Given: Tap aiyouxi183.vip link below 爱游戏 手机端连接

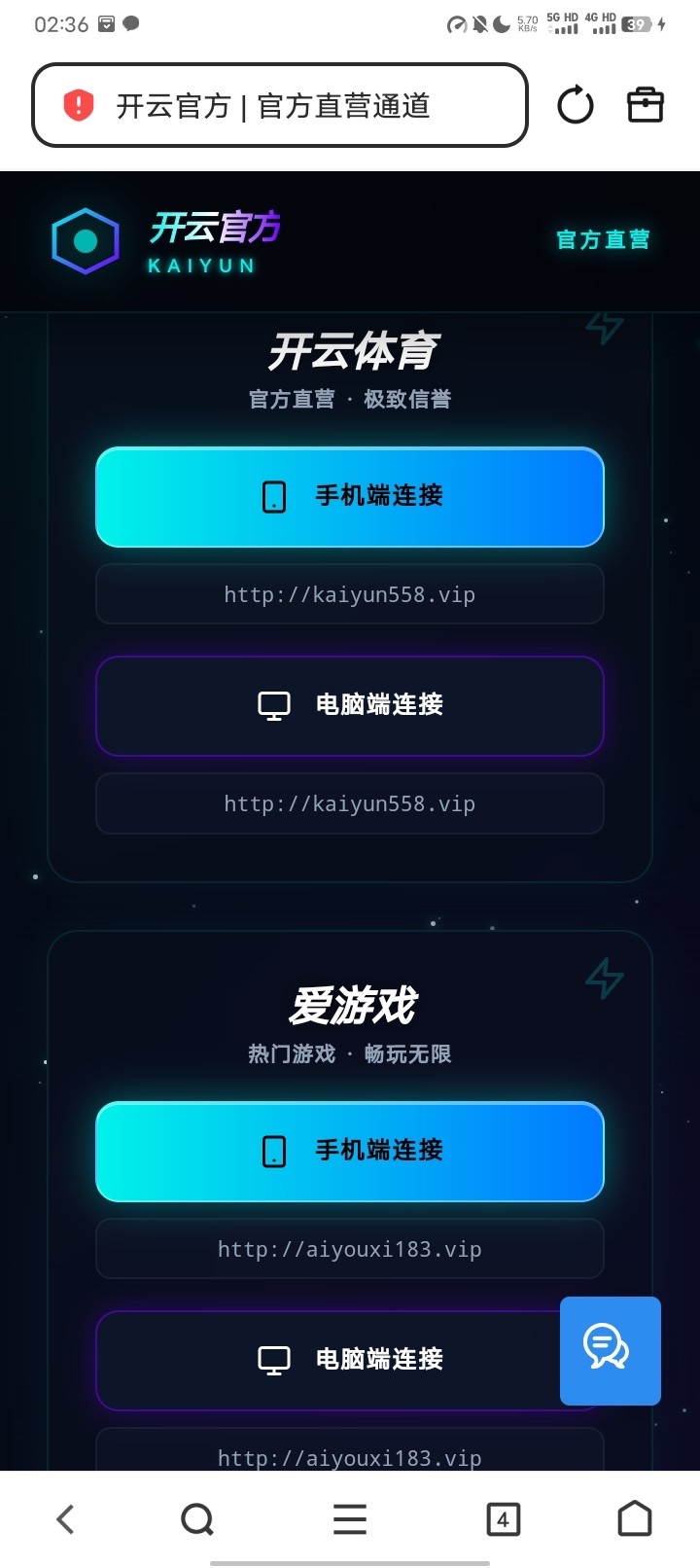Looking at the screenshot, I should (x=350, y=1249).
